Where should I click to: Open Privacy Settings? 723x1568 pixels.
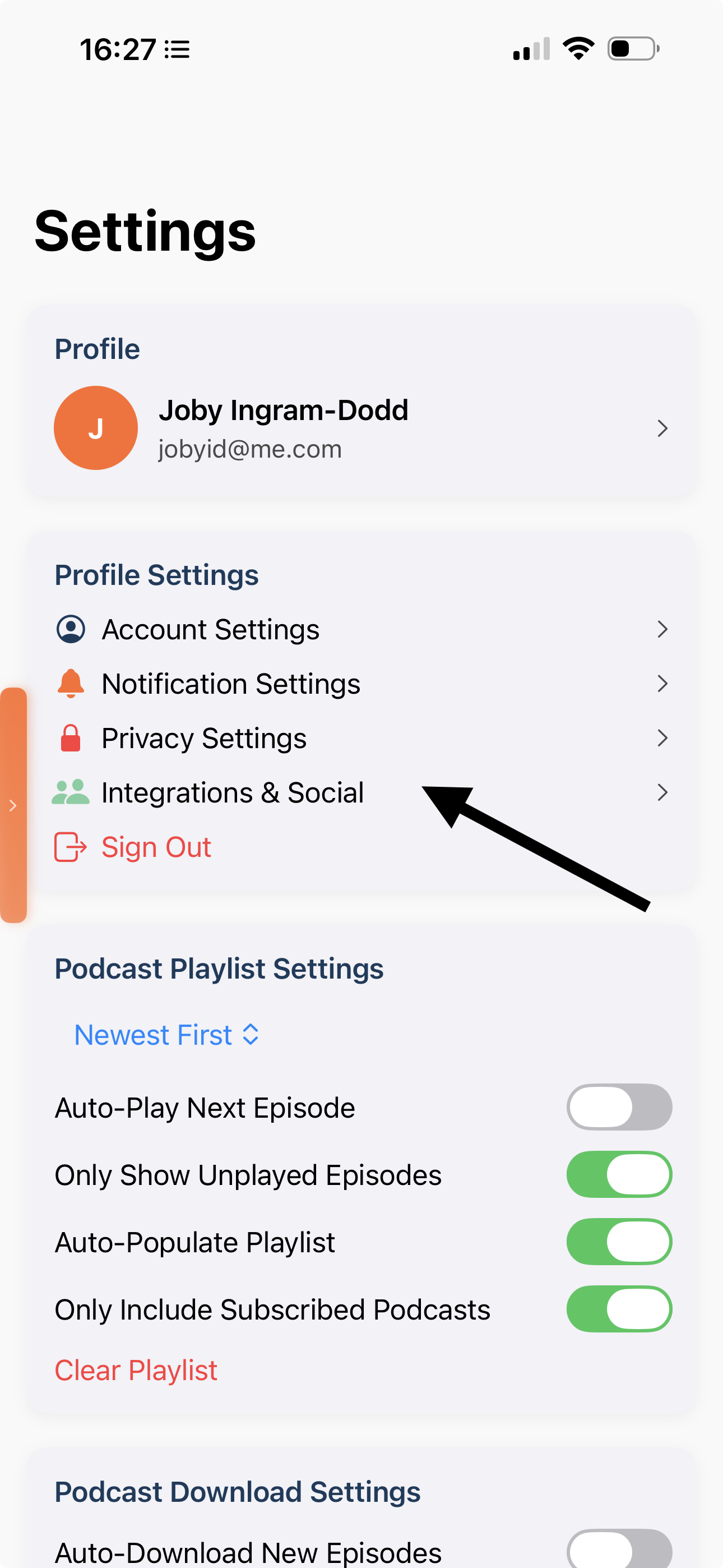[x=361, y=739]
